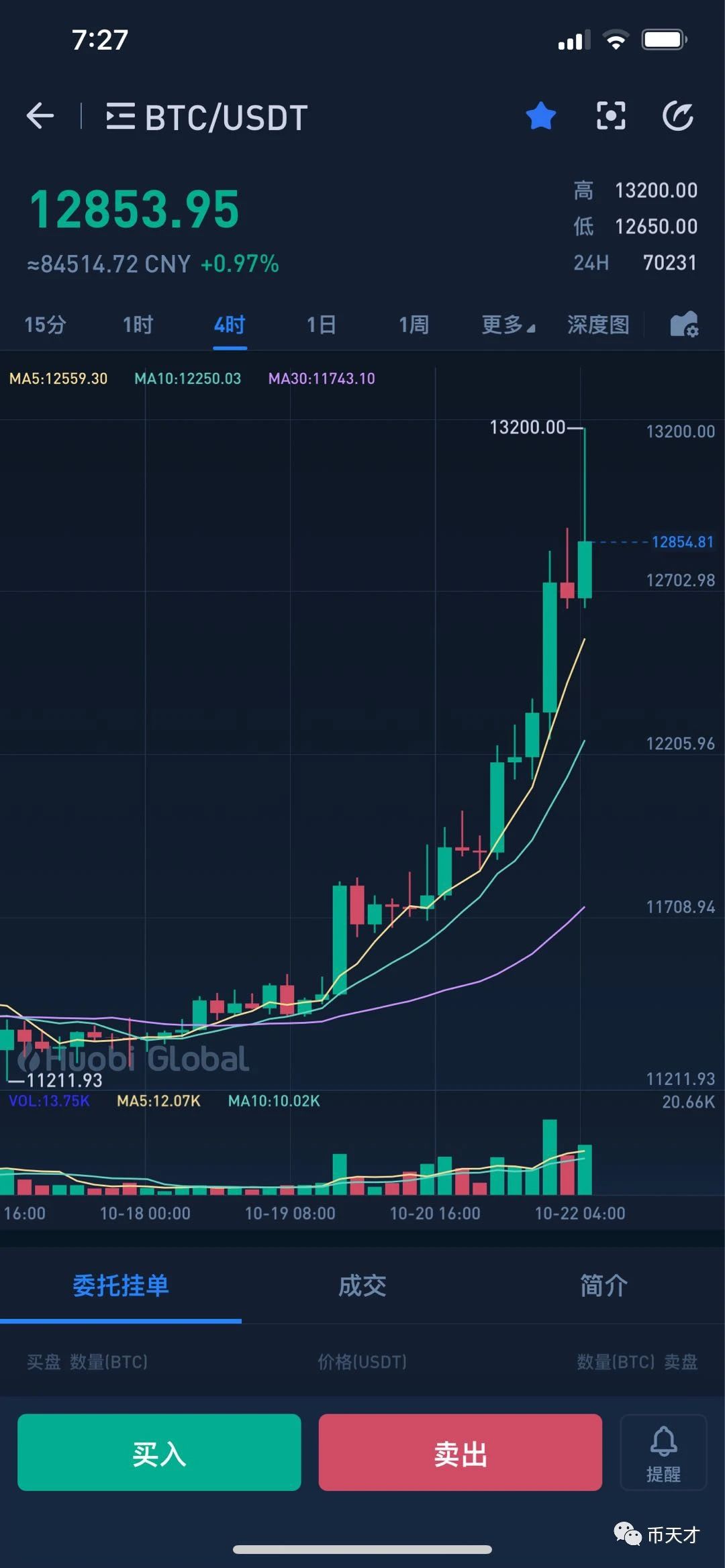The image size is (725, 1568).
Task: Switch to the 1日 interval
Action: (321, 325)
